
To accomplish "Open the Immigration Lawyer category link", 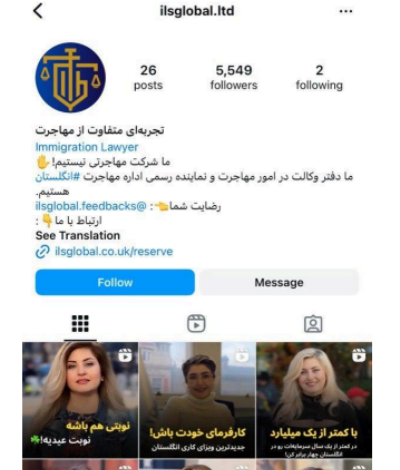I will (x=87, y=147).
